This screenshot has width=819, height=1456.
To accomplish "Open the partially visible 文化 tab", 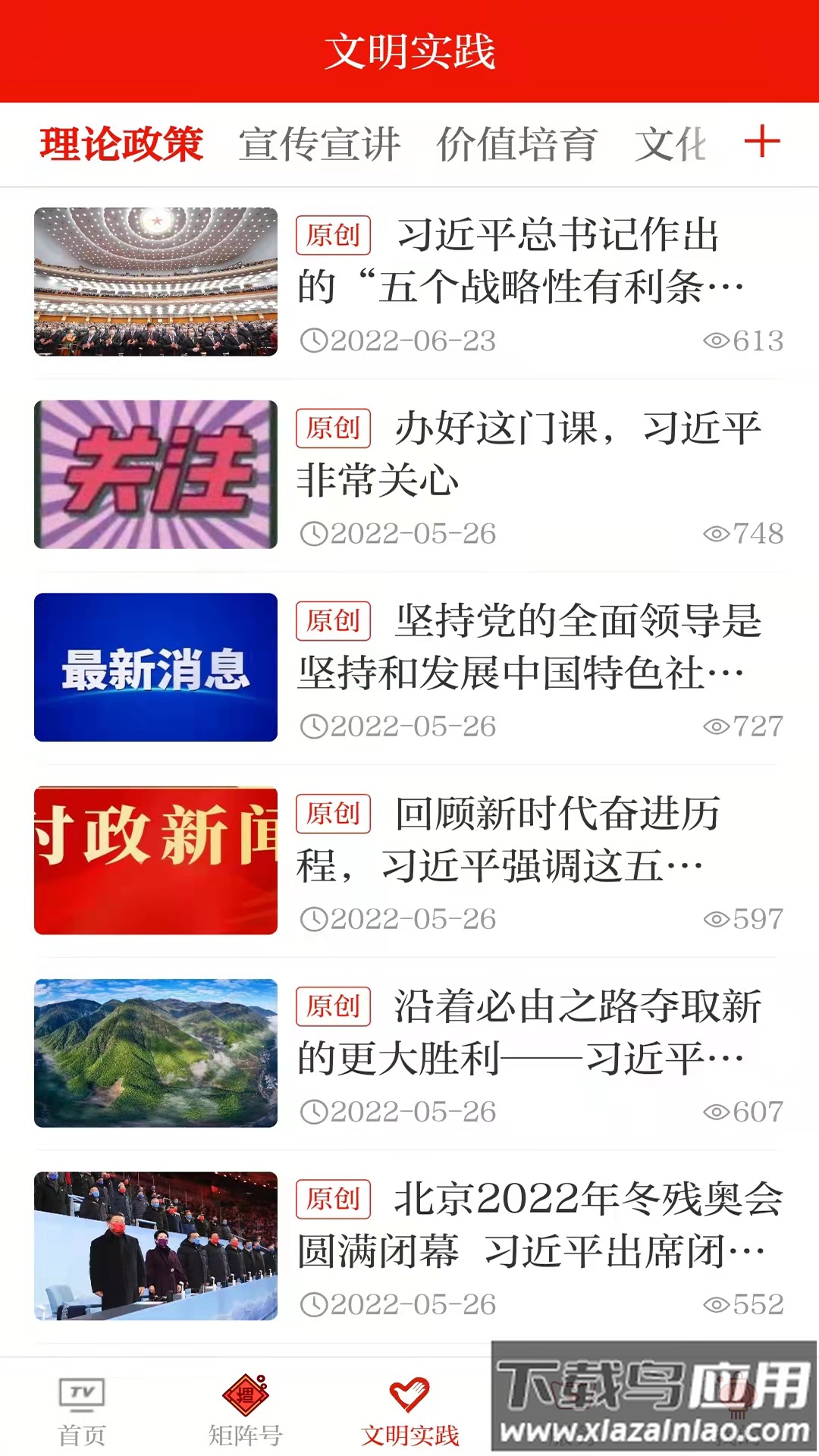I will (x=671, y=144).
